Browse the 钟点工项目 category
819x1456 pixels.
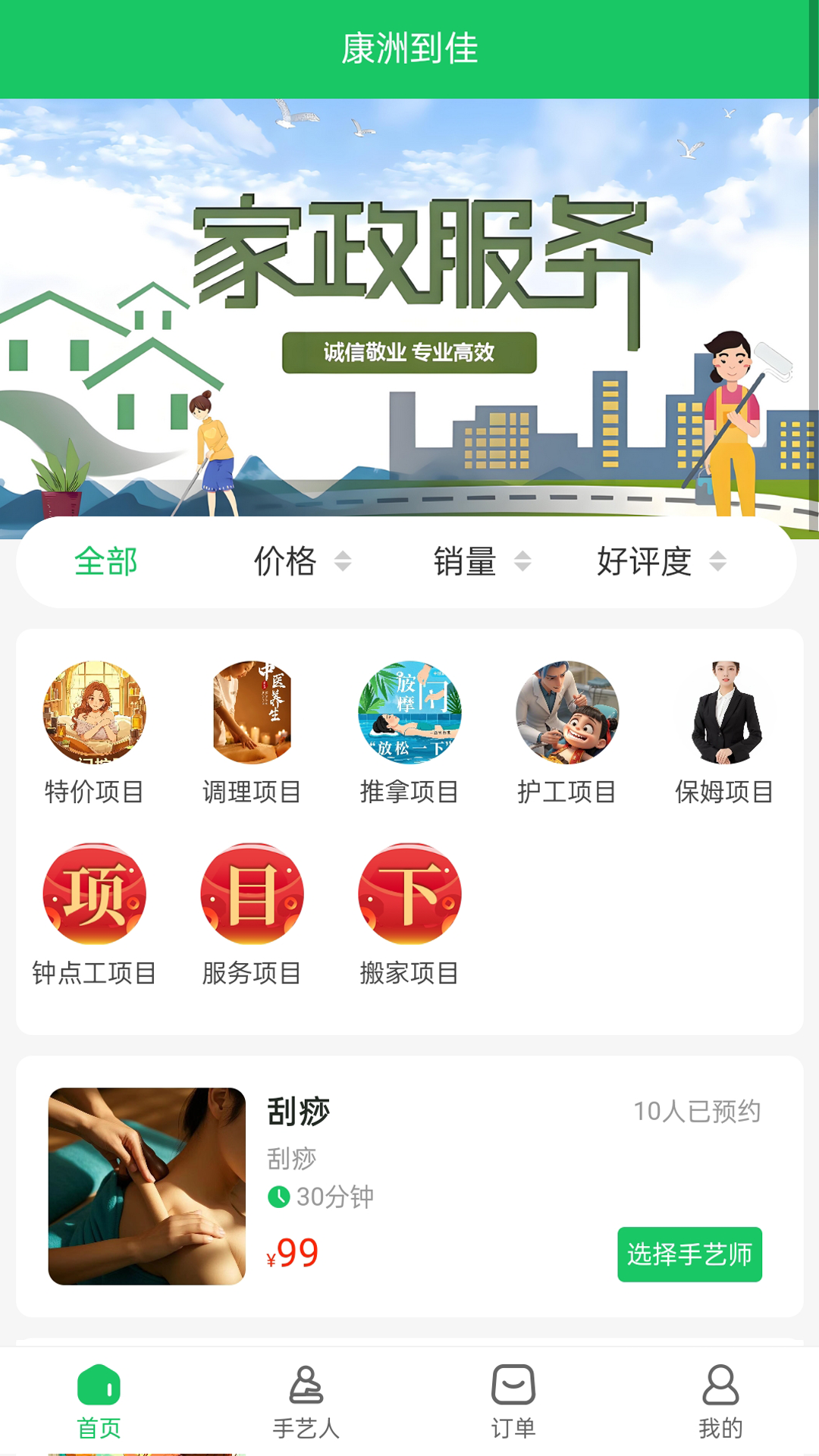[x=94, y=914]
